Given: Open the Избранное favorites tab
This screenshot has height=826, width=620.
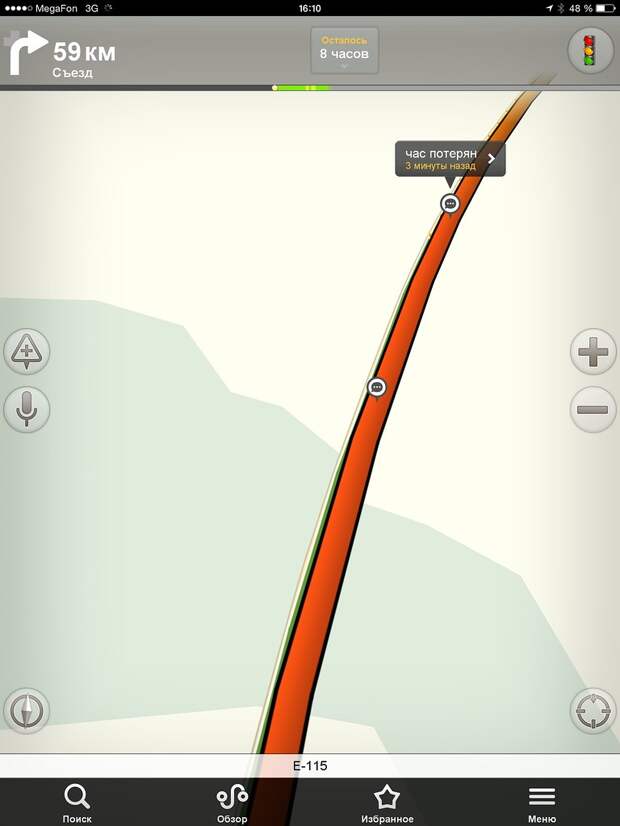Looking at the screenshot, I should [x=387, y=803].
